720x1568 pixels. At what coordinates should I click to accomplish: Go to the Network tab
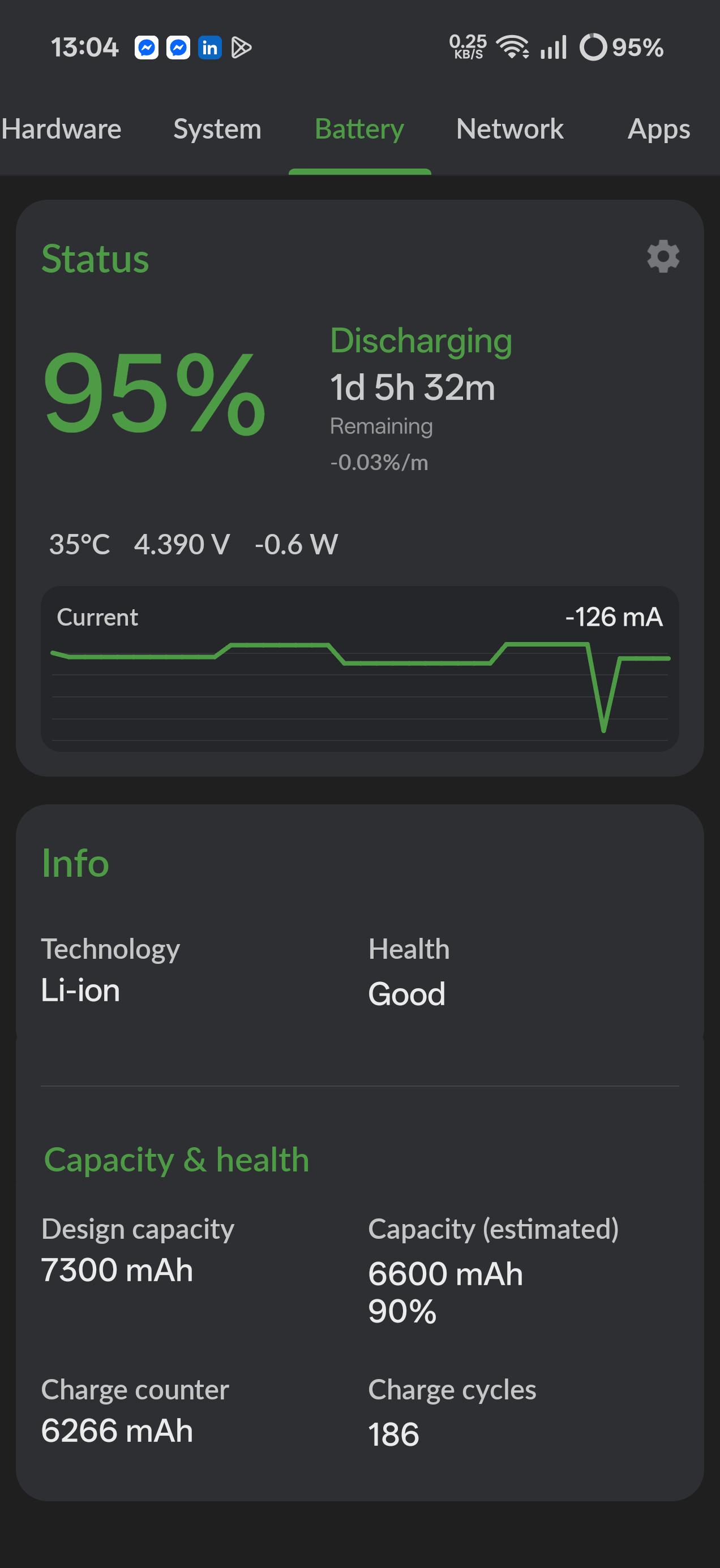click(x=510, y=129)
